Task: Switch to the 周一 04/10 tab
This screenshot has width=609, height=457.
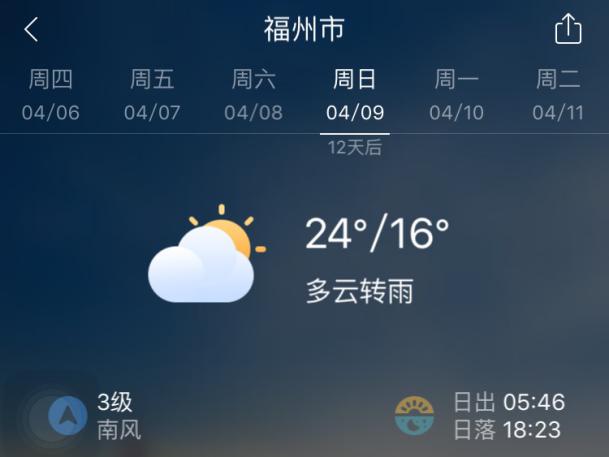Action: pyautogui.click(x=456, y=96)
